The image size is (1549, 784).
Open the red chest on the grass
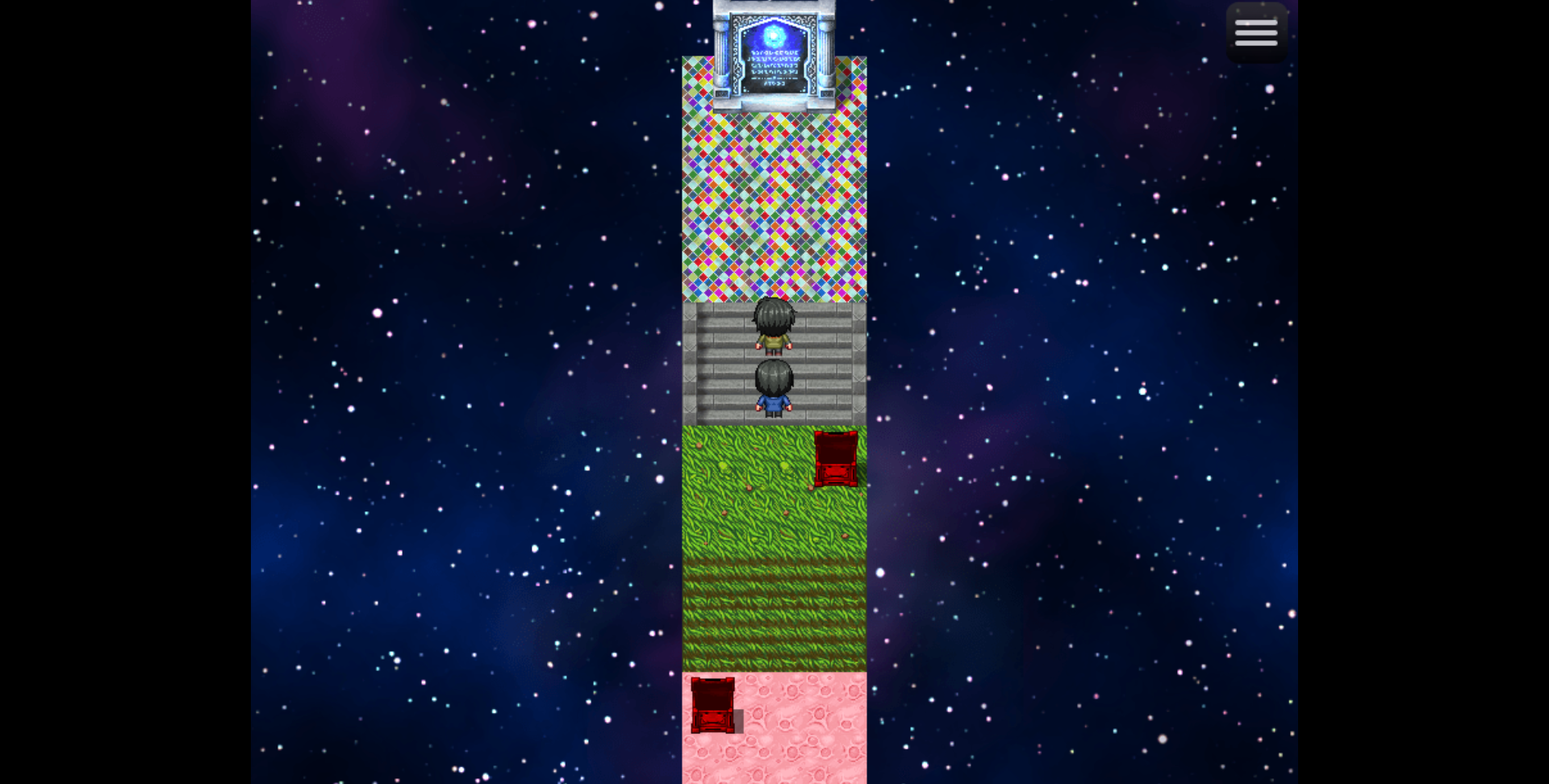pyautogui.click(x=836, y=459)
